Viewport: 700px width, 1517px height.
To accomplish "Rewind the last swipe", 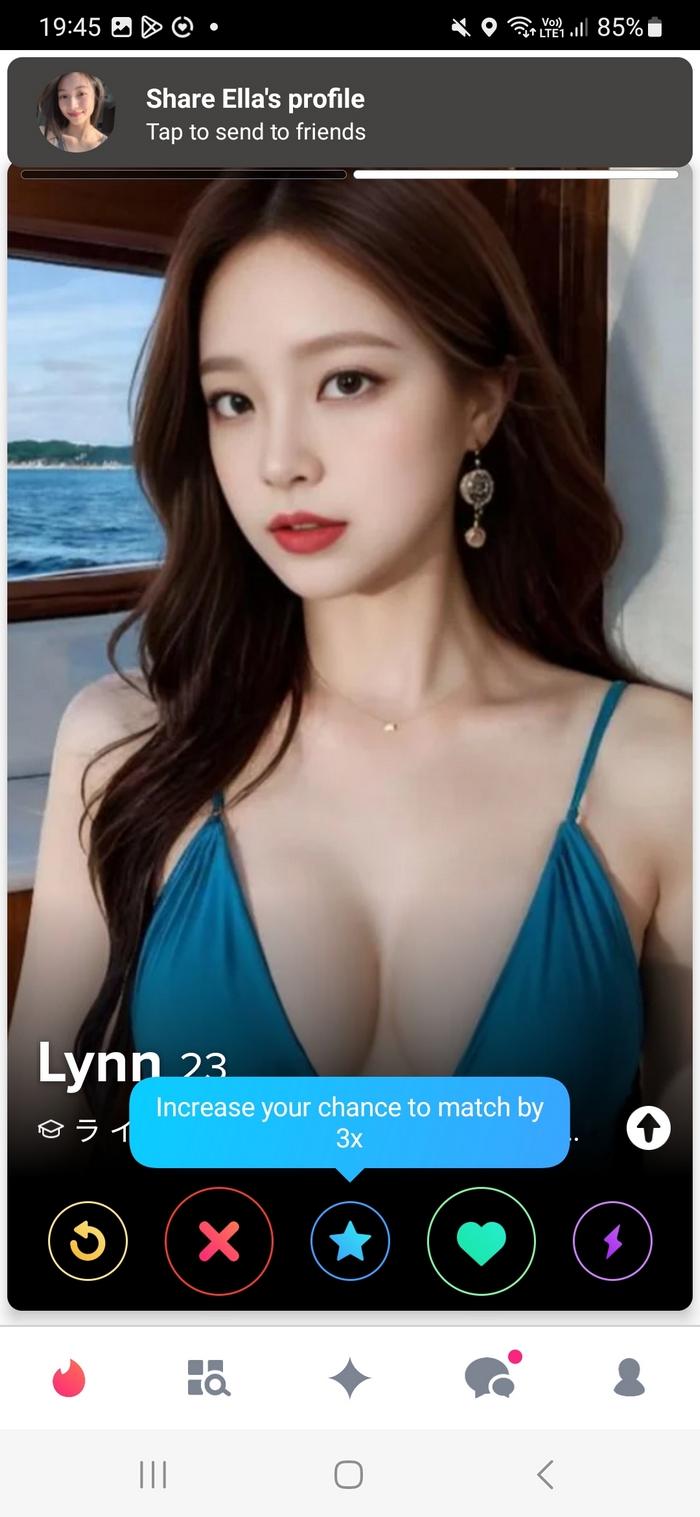I will coord(88,1242).
